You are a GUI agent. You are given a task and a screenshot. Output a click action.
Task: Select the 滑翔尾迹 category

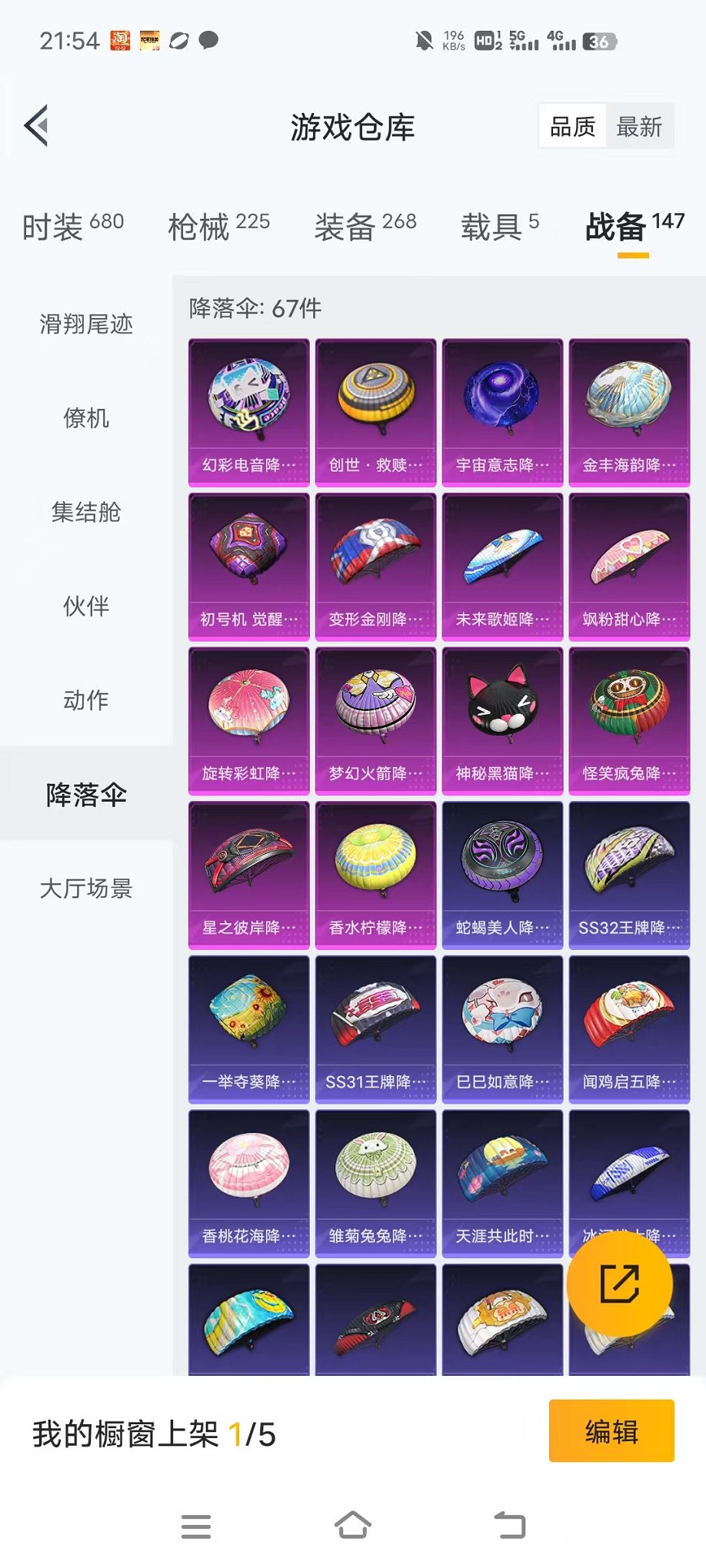click(x=86, y=324)
